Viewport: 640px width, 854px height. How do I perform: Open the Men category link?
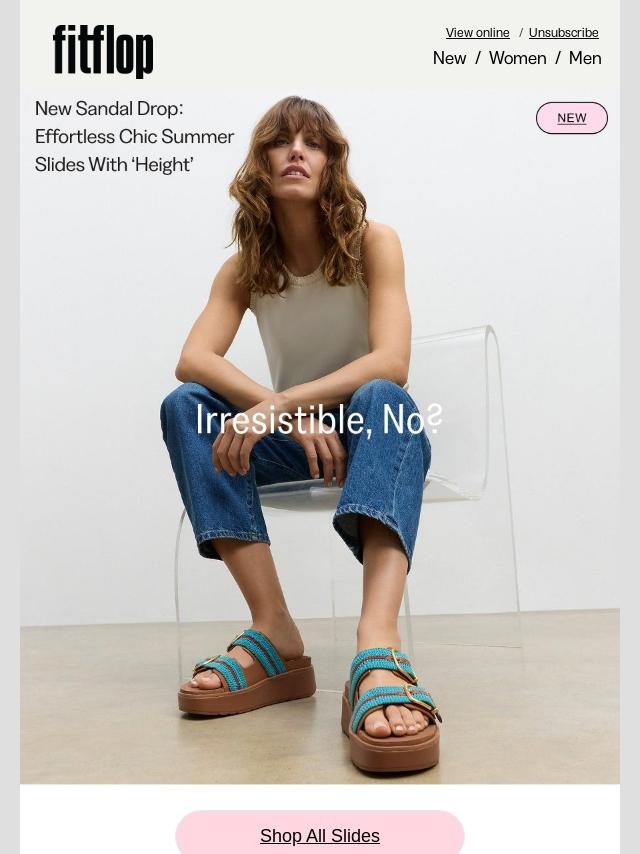coord(585,58)
